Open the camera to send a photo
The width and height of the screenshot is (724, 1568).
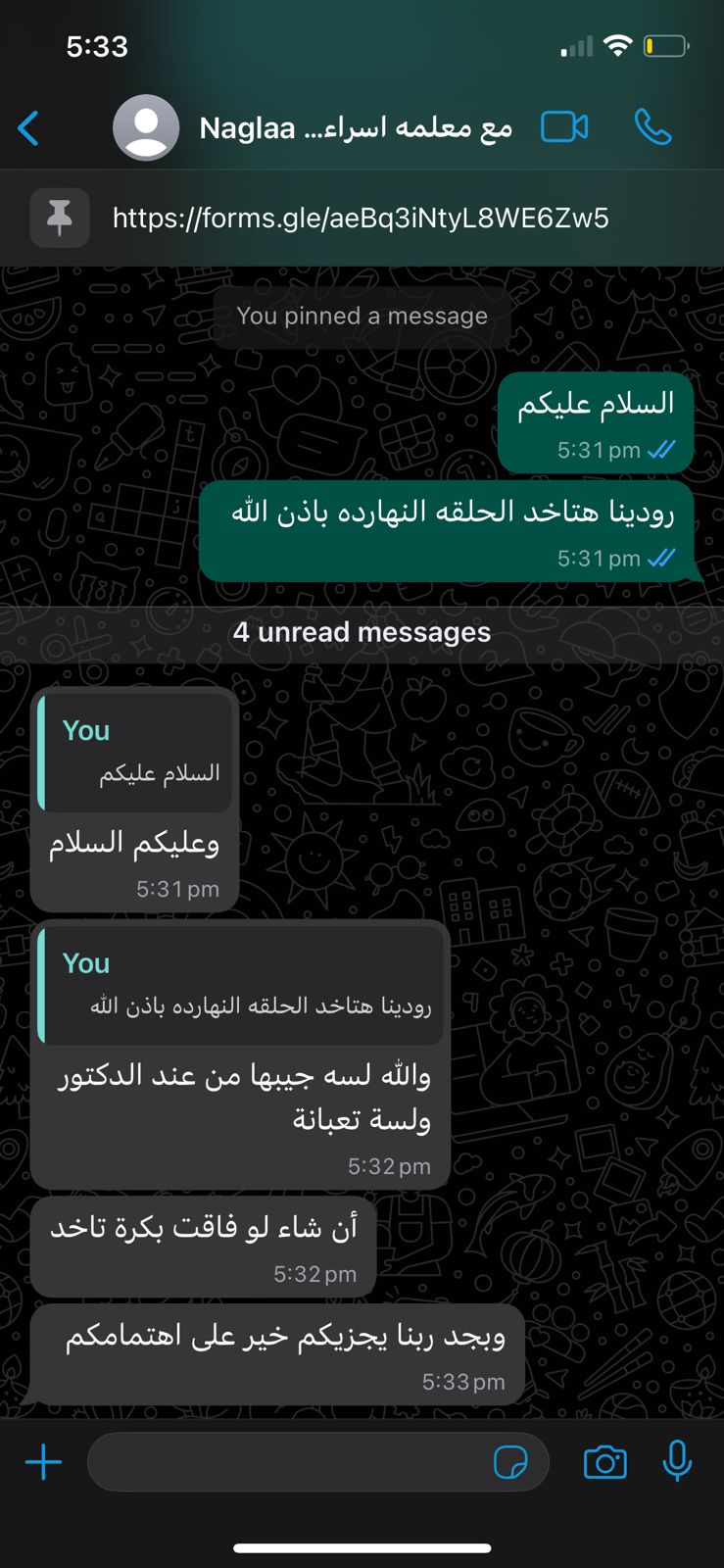click(604, 1462)
